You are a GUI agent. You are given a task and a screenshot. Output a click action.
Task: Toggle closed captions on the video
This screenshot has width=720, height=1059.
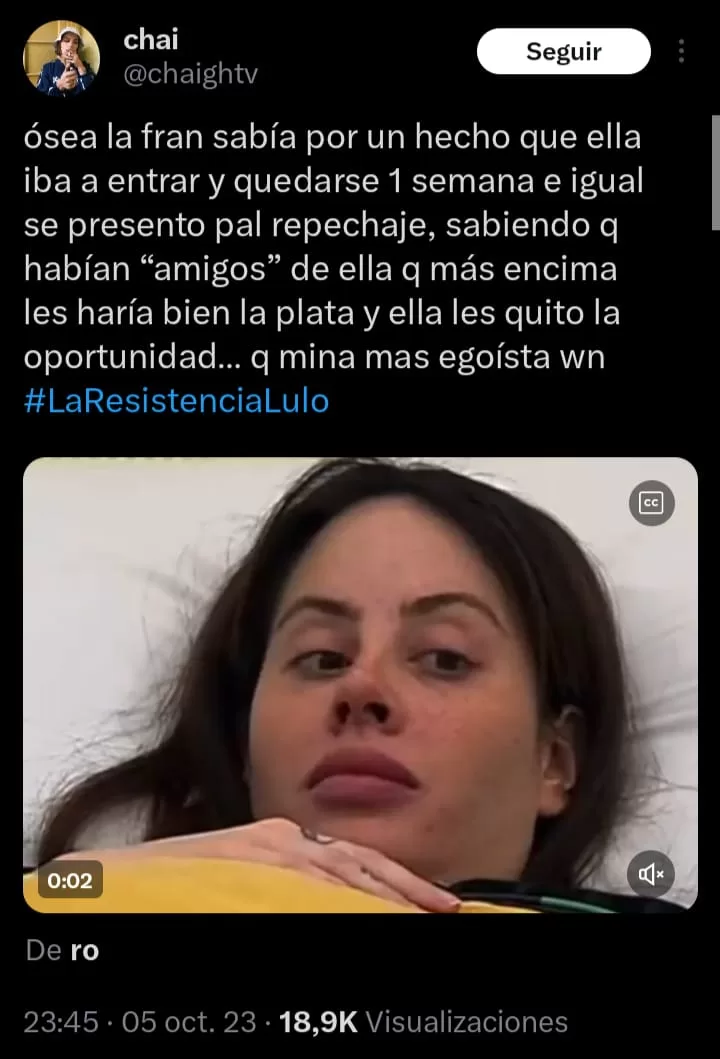(651, 503)
